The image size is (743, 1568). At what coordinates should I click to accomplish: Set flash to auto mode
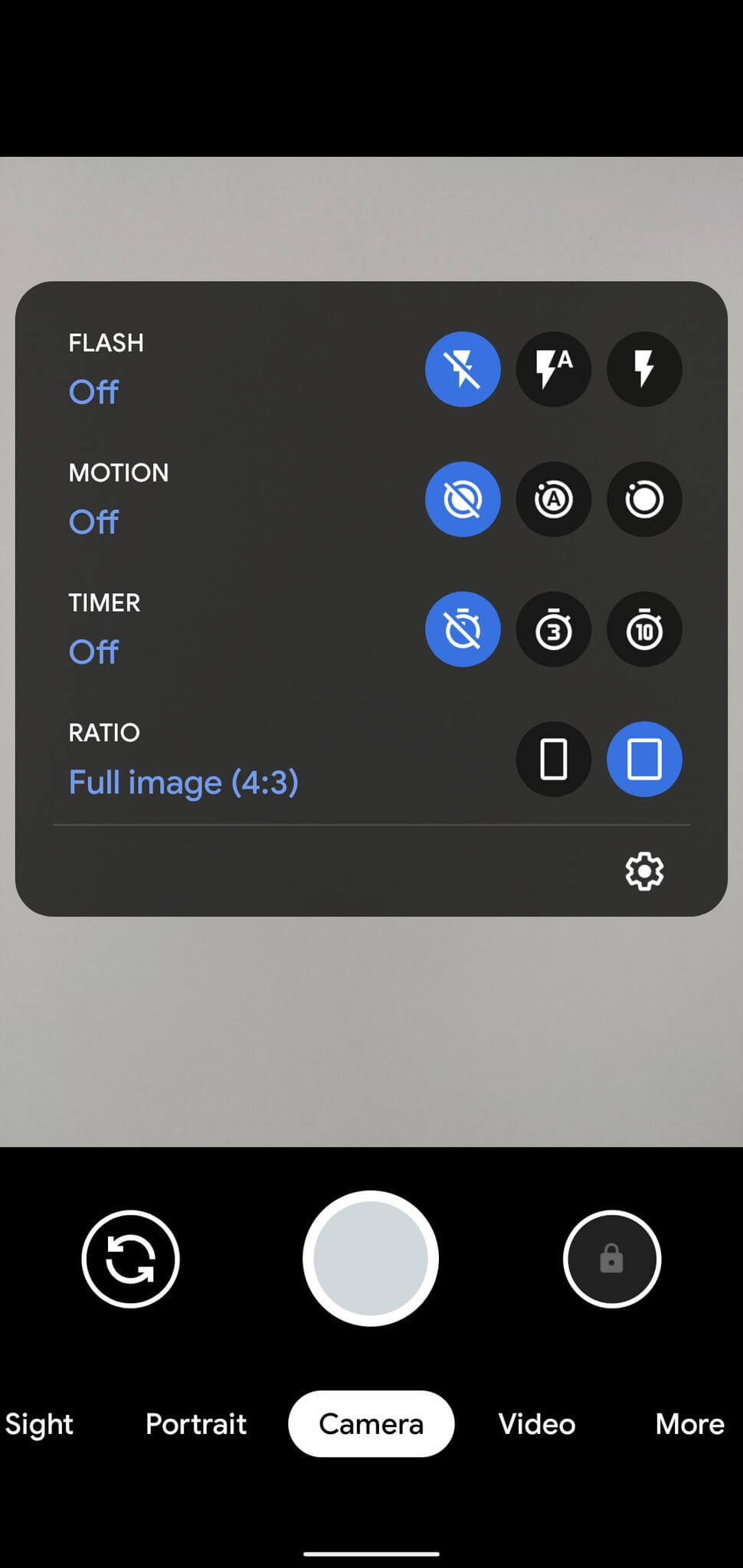coord(553,369)
